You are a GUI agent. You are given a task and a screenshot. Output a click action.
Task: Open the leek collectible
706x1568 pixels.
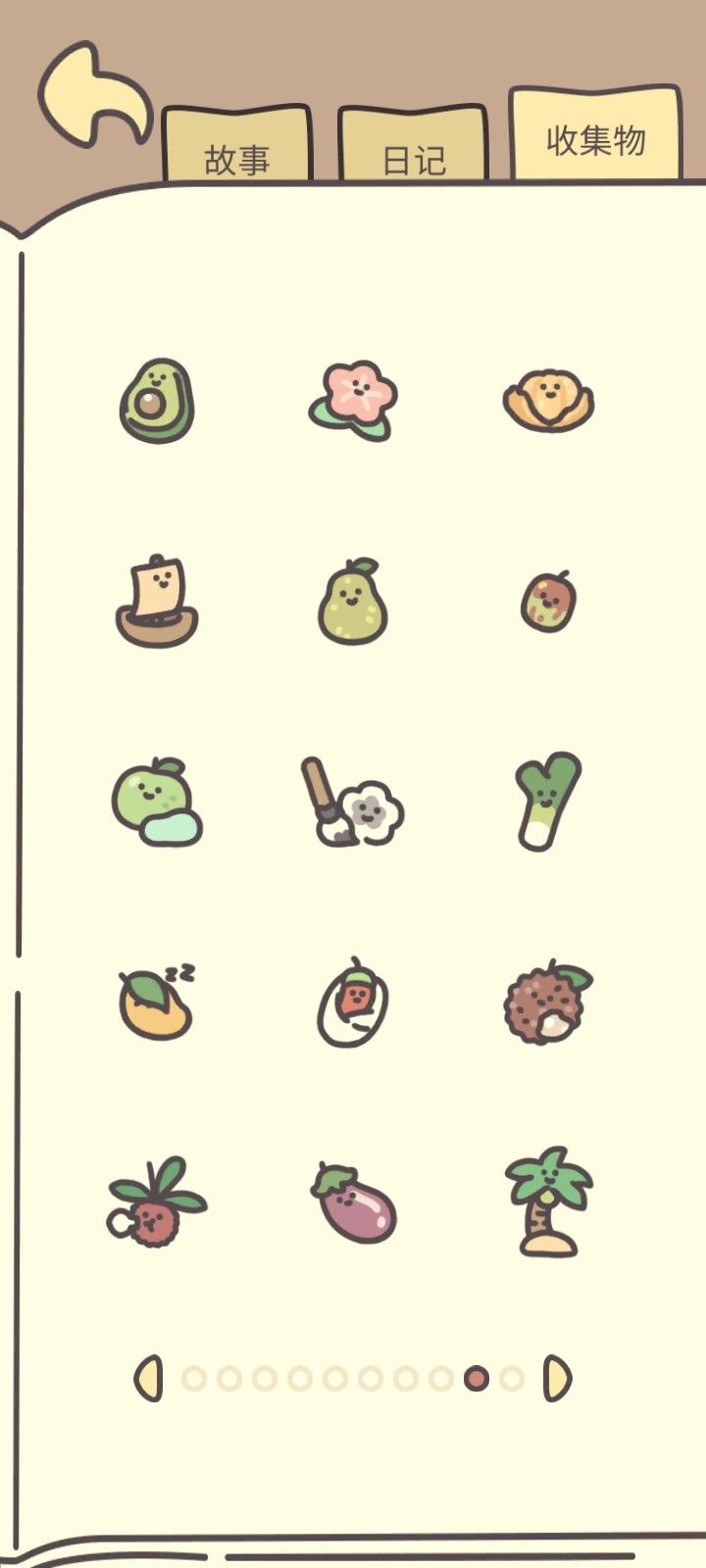pos(548,802)
